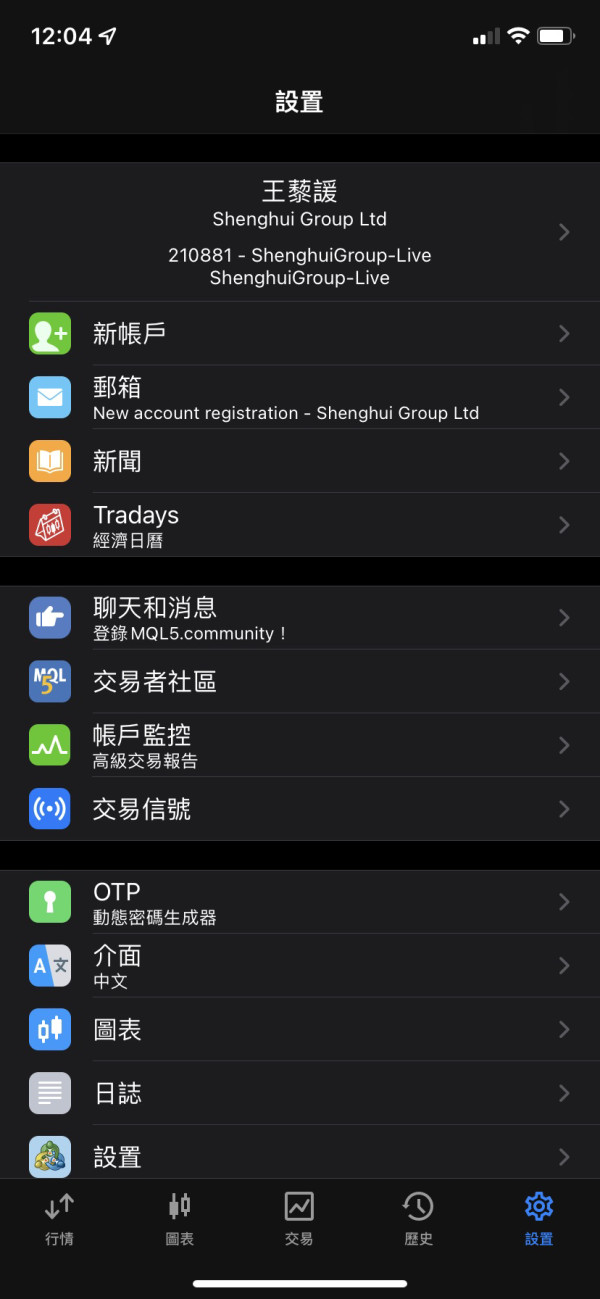Open 新帳戶 to create an account
This screenshot has width=600, height=1299.
pos(300,333)
